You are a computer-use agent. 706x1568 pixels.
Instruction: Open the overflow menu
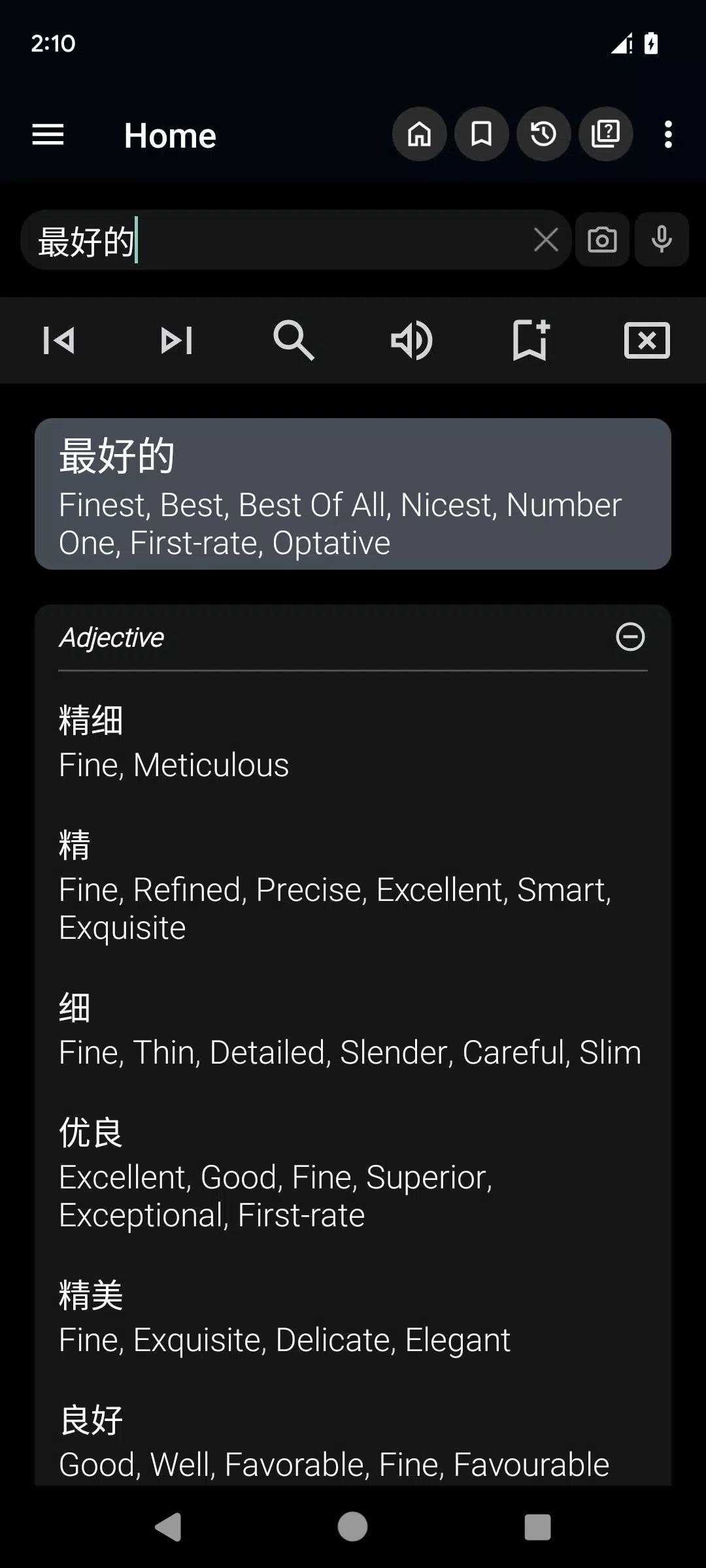click(667, 135)
